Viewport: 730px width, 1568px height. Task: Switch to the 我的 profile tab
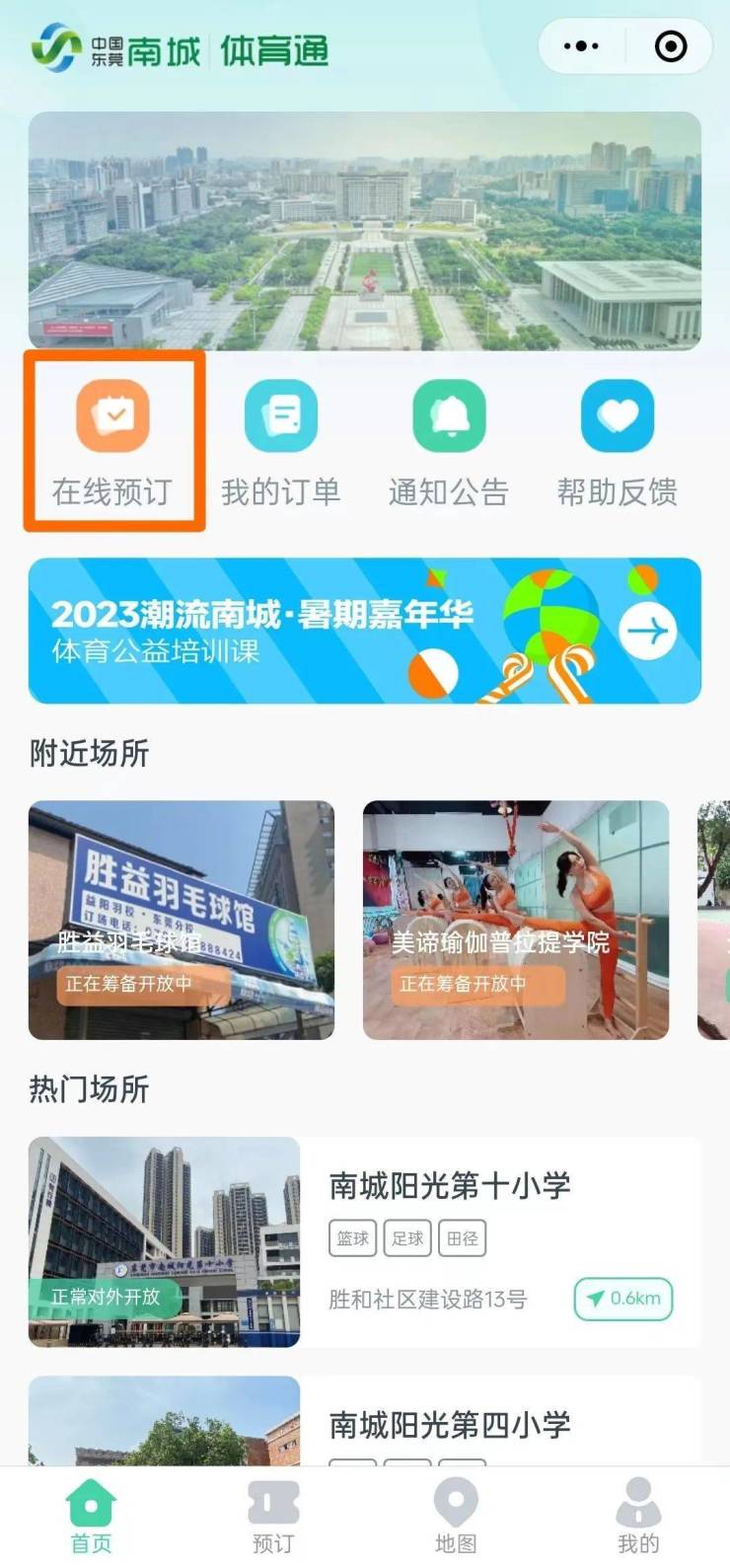tap(638, 1516)
